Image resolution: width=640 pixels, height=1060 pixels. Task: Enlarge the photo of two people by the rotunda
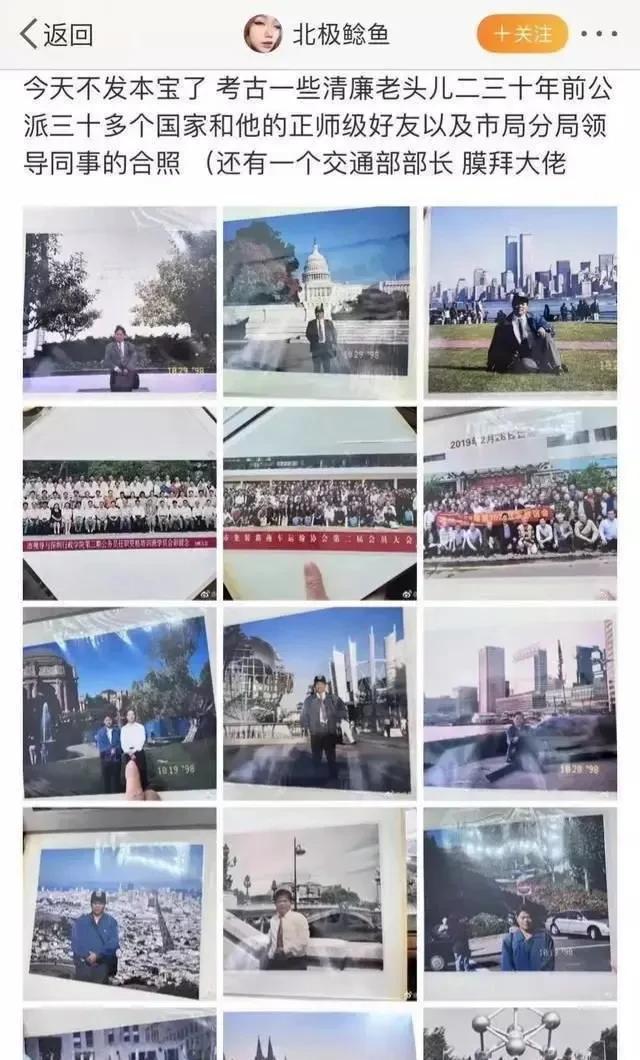[x=119, y=701]
